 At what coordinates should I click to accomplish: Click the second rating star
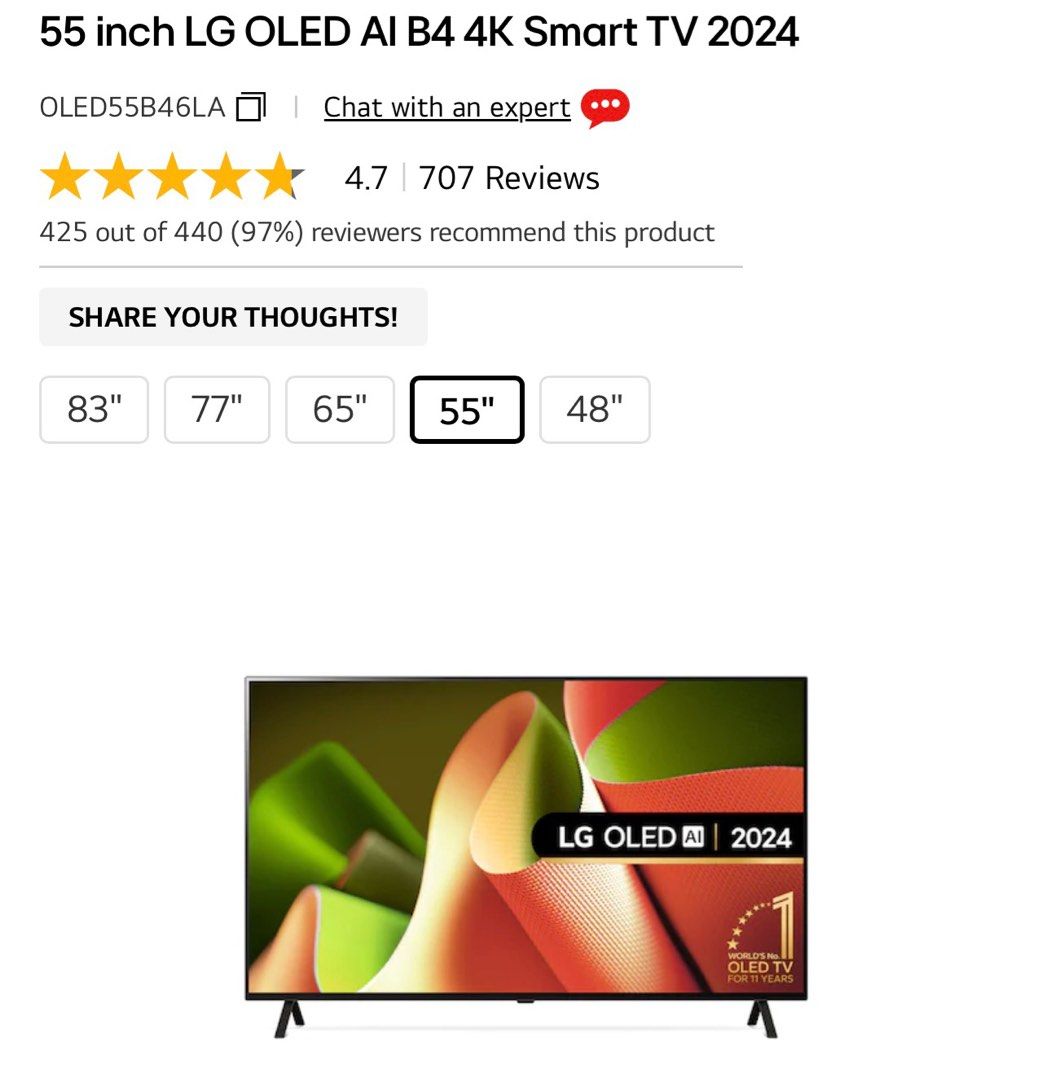pos(118,177)
